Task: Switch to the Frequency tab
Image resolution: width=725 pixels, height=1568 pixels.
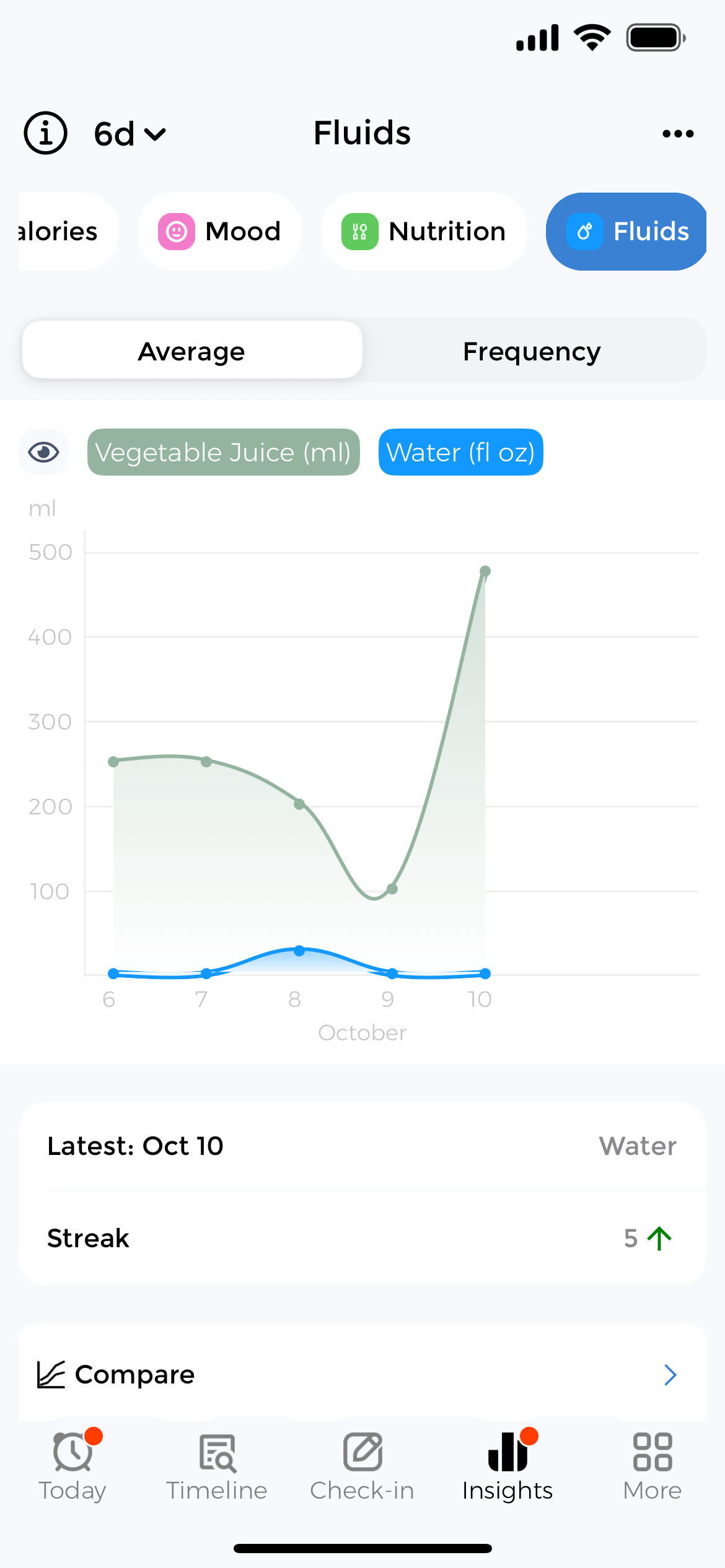Action: click(532, 350)
